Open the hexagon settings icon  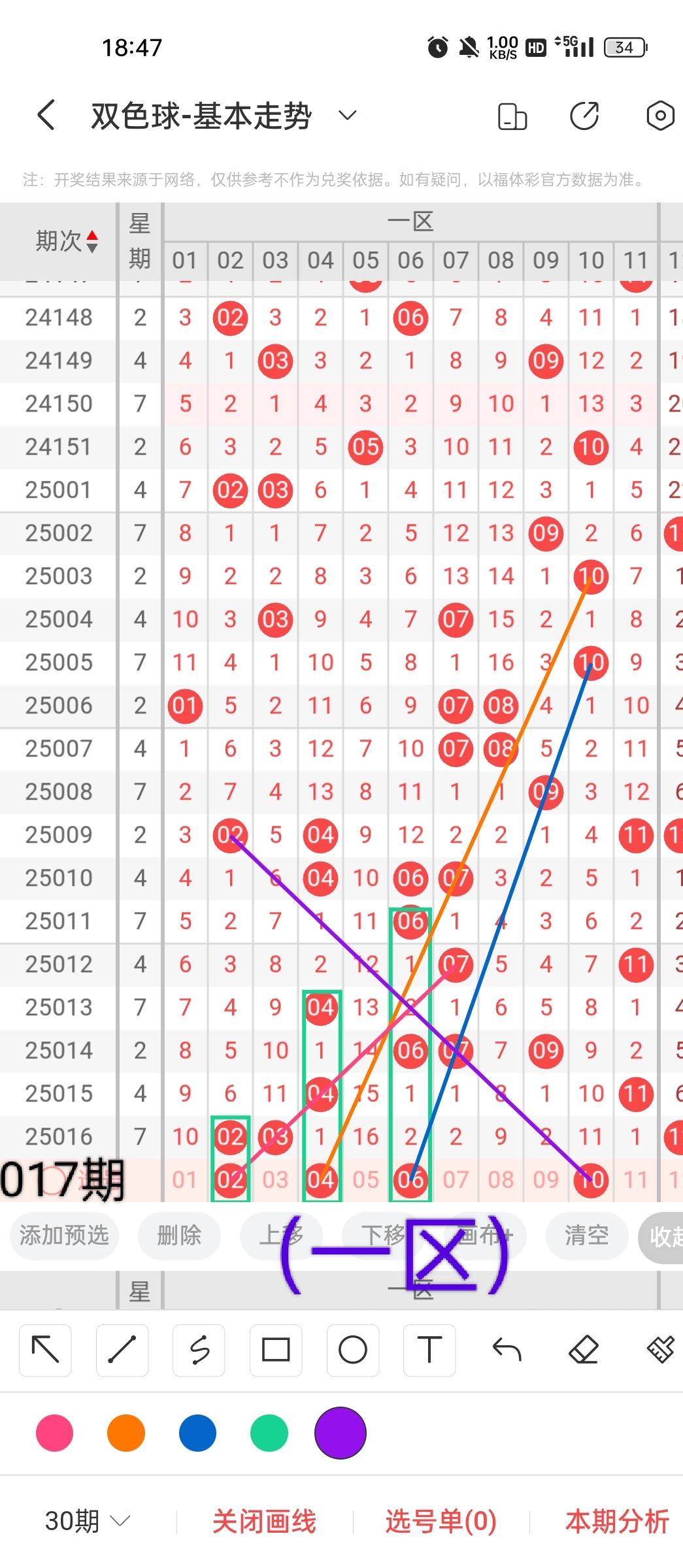point(659,116)
